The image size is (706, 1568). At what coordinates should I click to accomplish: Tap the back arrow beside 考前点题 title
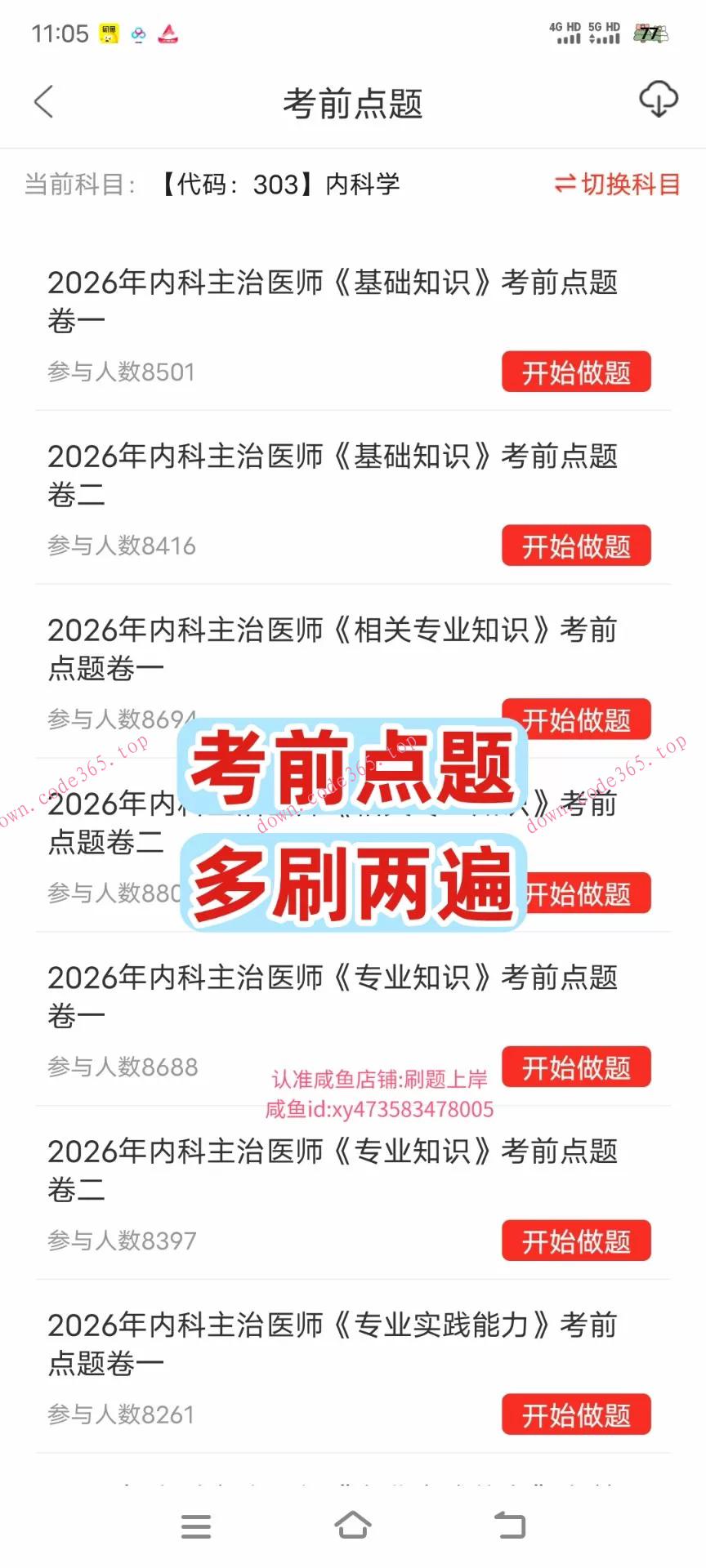tap(43, 102)
